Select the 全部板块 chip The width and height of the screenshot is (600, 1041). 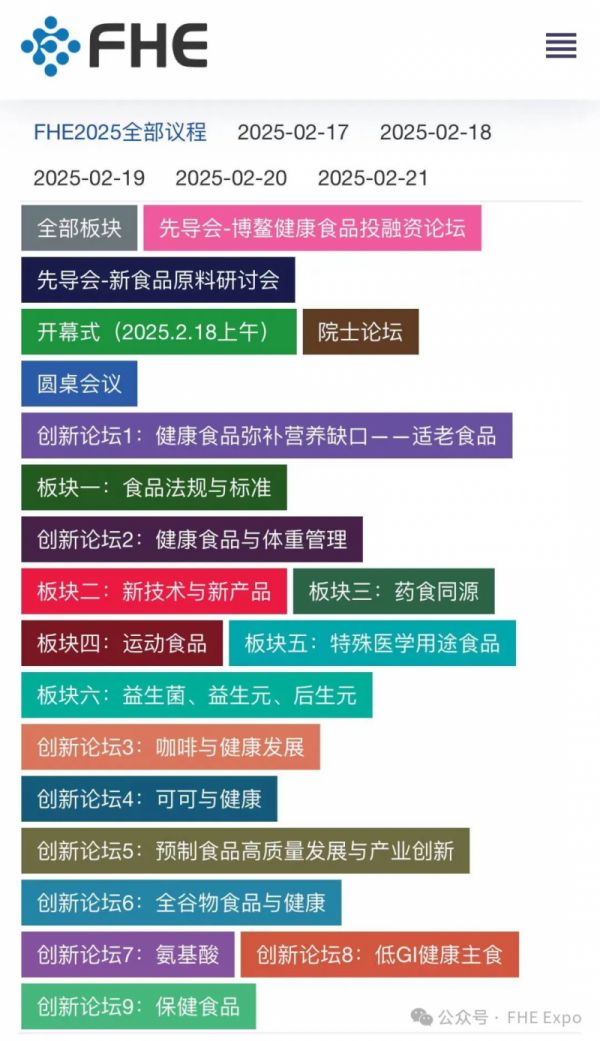pos(79,228)
